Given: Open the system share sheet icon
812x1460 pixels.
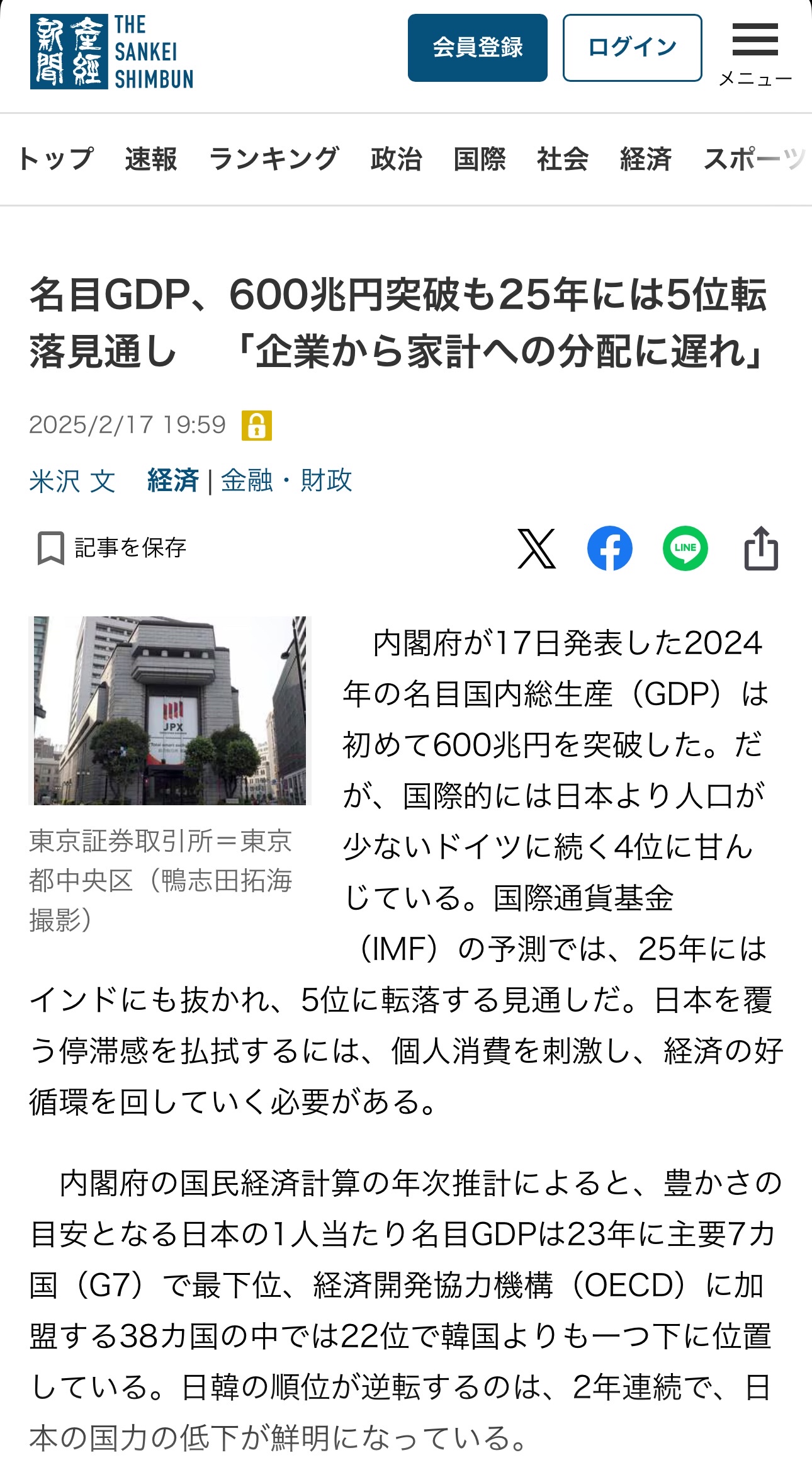Looking at the screenshot, I should 761,548.
